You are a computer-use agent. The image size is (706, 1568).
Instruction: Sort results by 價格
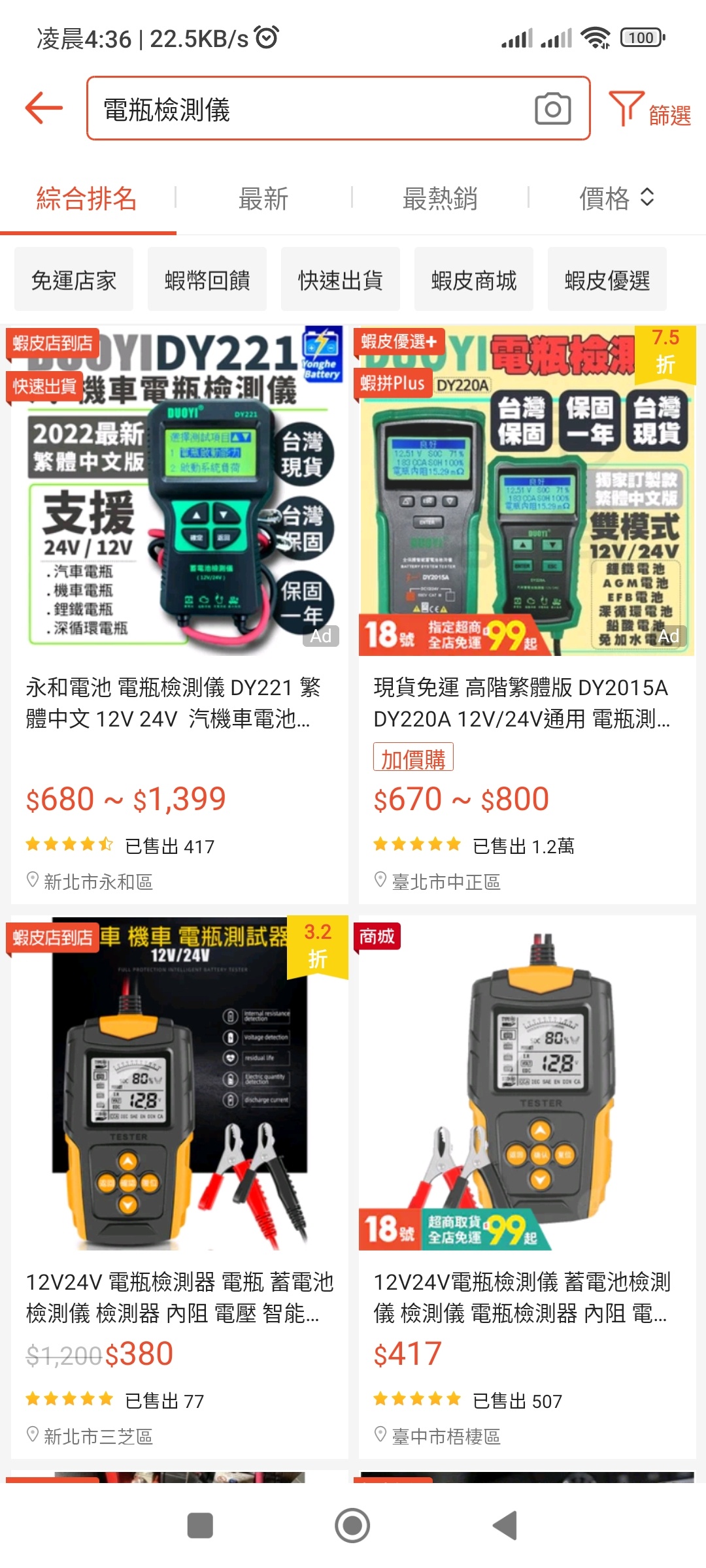tap(616, 199)
